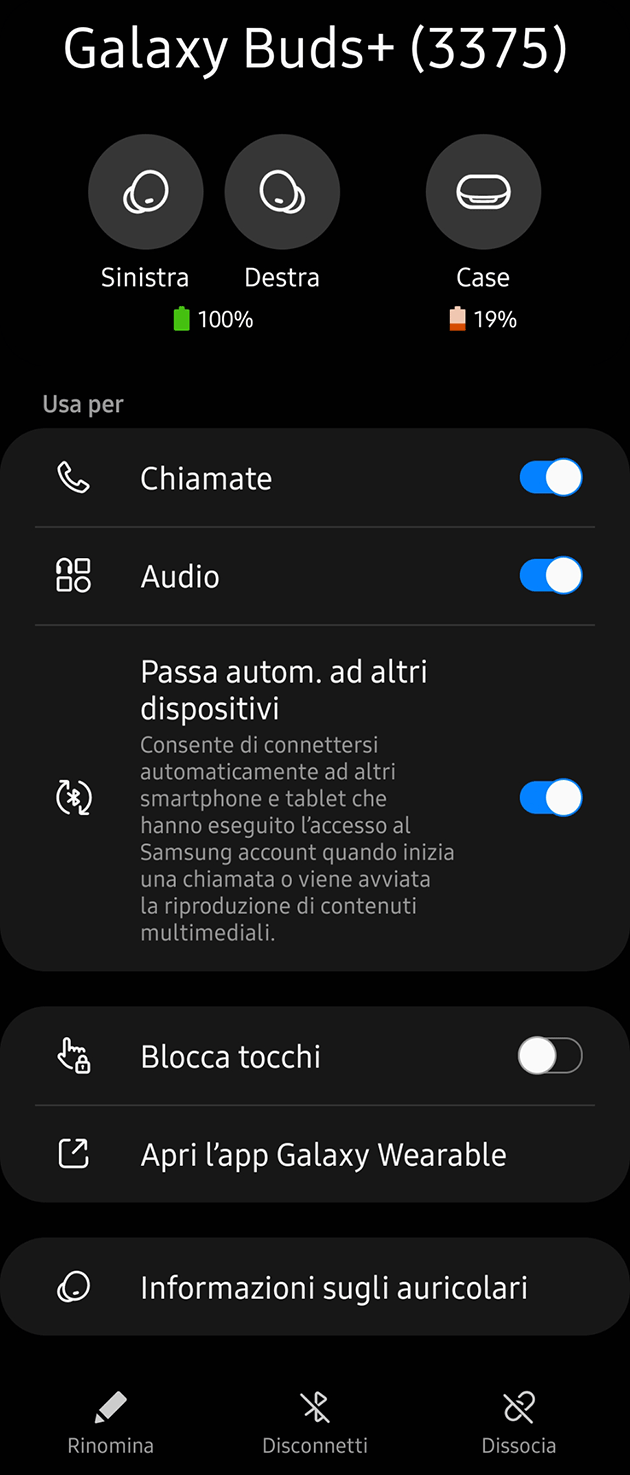630x1475 pixels.
Task: Tap Rinomina to rename the earbuds
Action: tap(110, 1422)
